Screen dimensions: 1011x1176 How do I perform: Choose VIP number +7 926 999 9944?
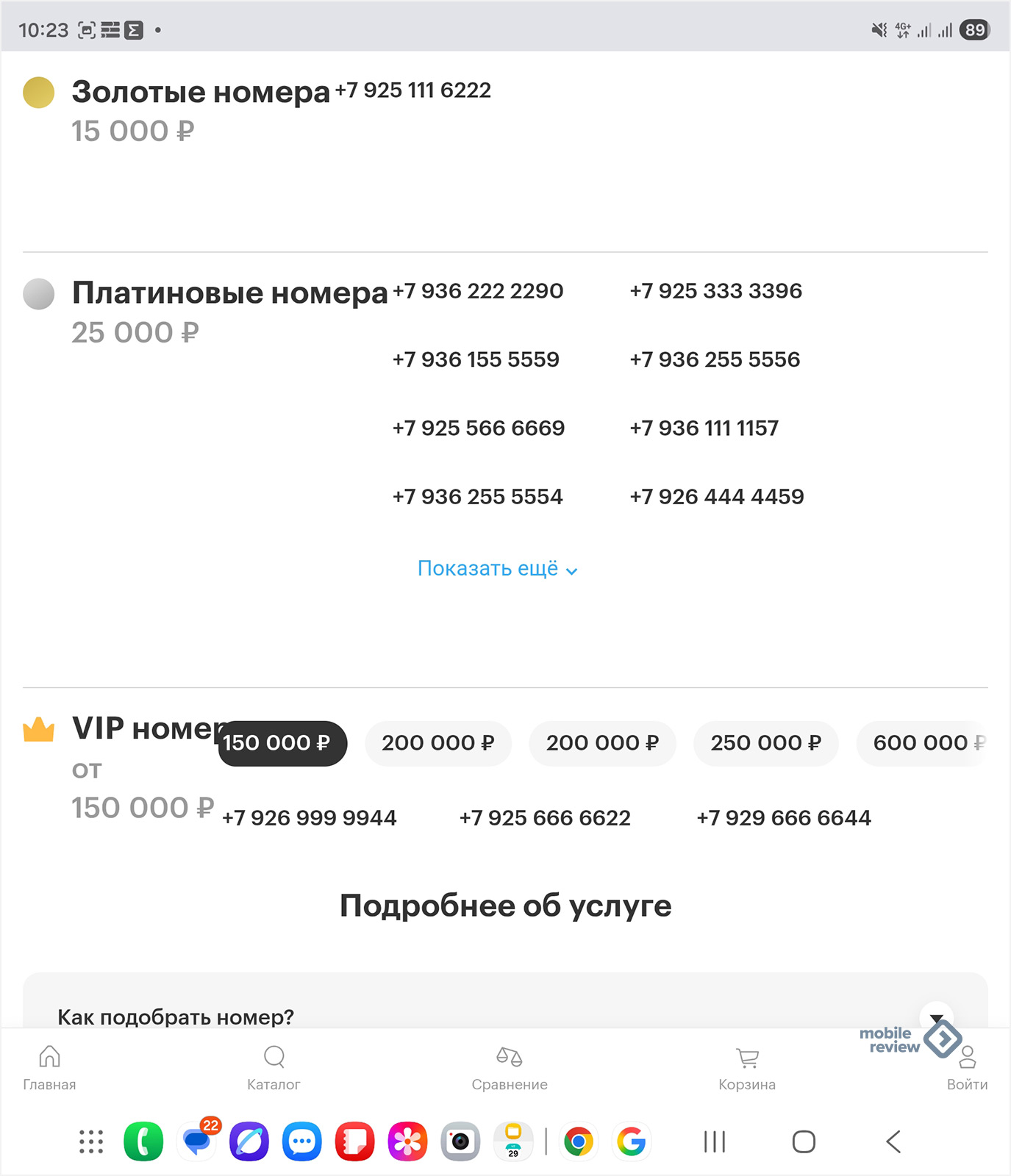[309, 818]
